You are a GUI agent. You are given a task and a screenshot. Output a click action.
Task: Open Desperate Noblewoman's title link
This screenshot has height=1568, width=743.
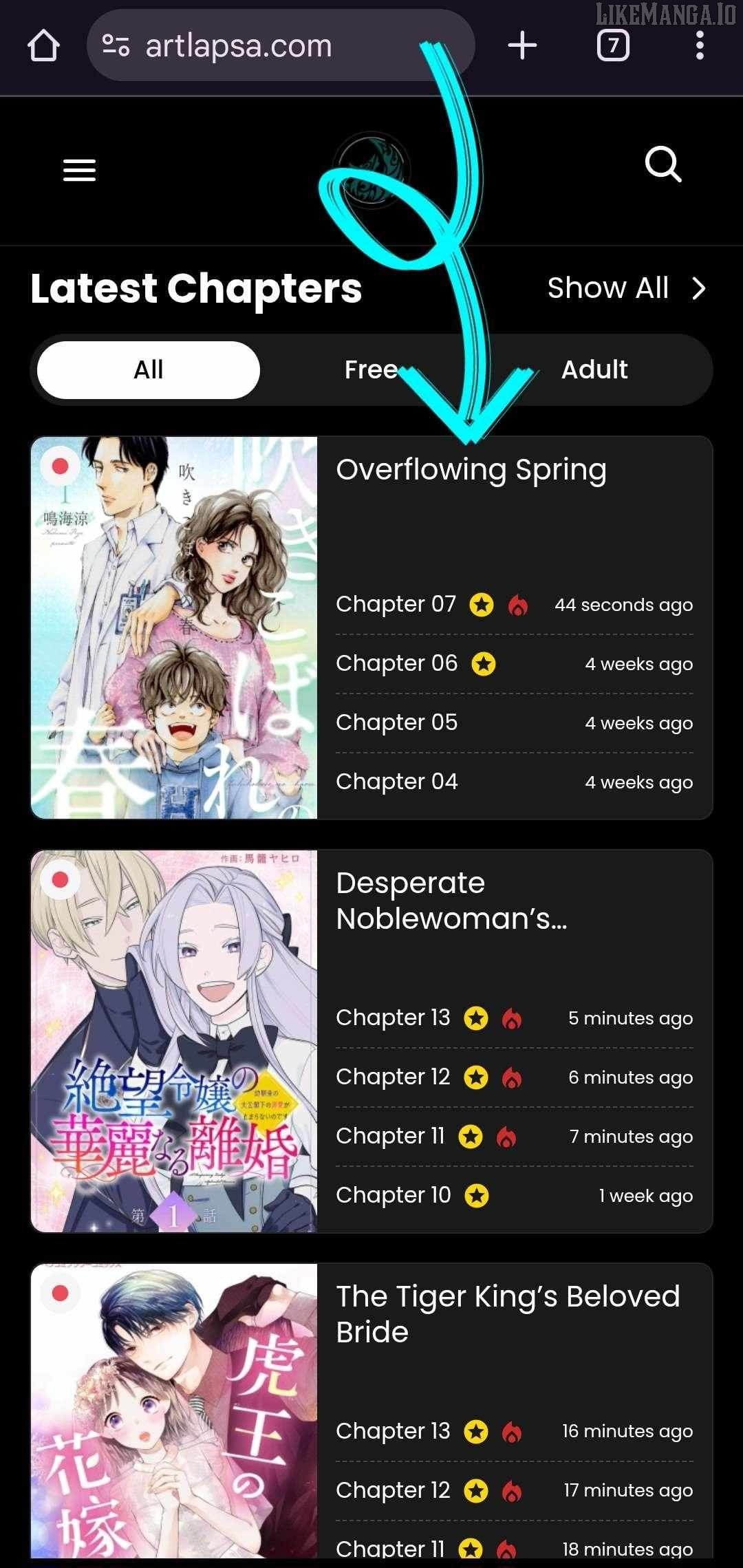pos(451,901)
